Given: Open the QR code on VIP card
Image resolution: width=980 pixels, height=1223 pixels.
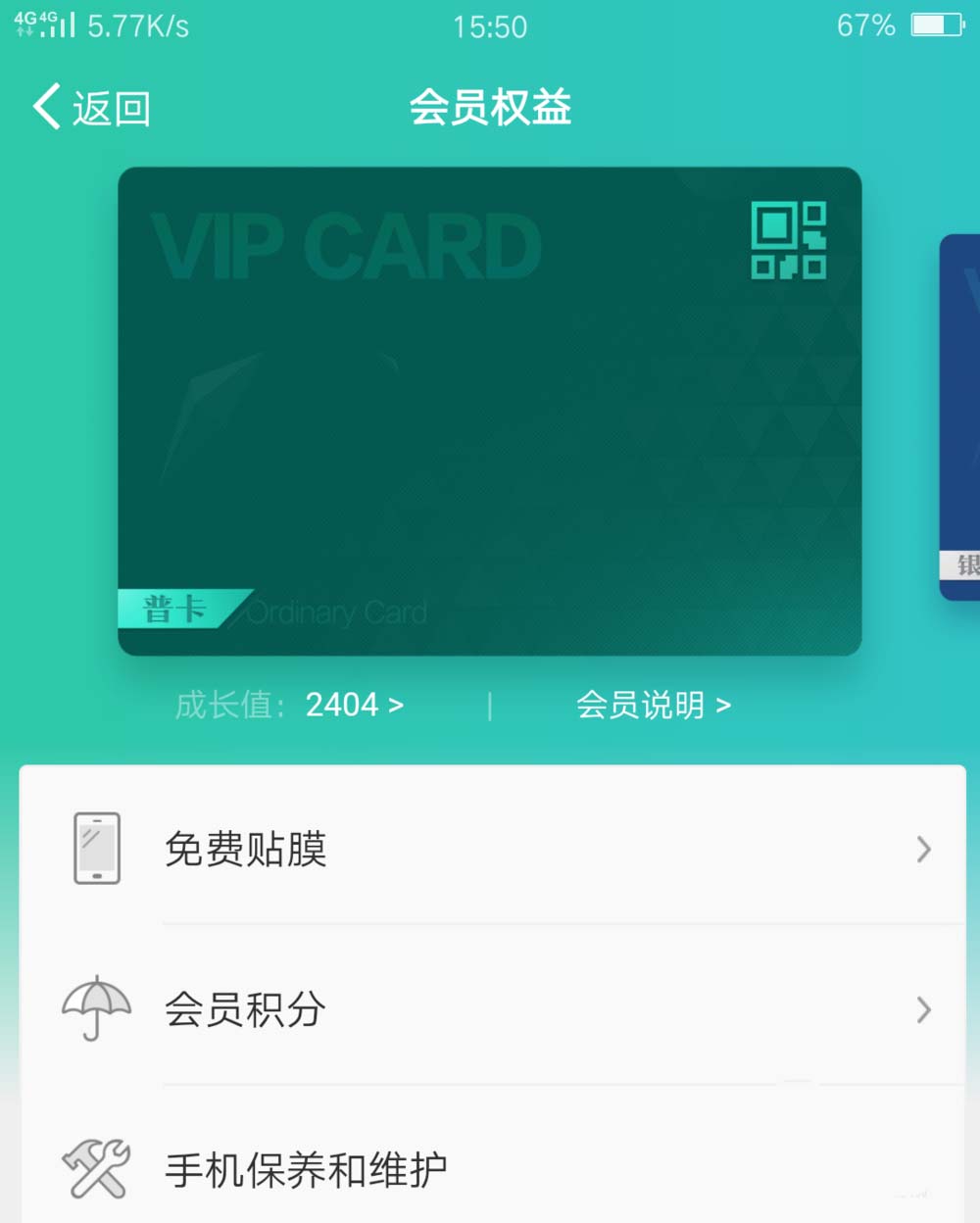Looking at the screenshot, I should (788, 240).
